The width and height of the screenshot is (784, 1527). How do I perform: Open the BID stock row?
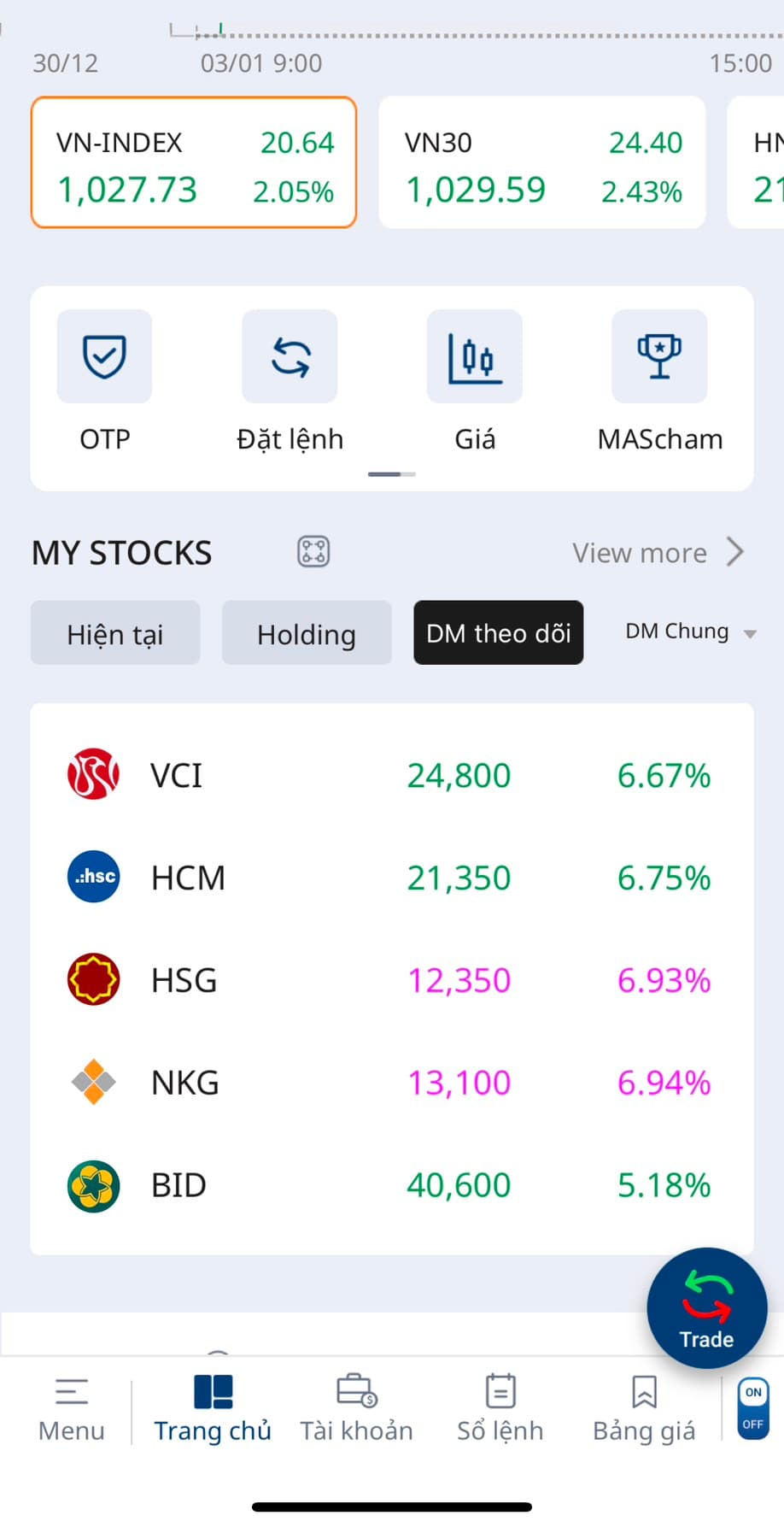point(391,1185)
